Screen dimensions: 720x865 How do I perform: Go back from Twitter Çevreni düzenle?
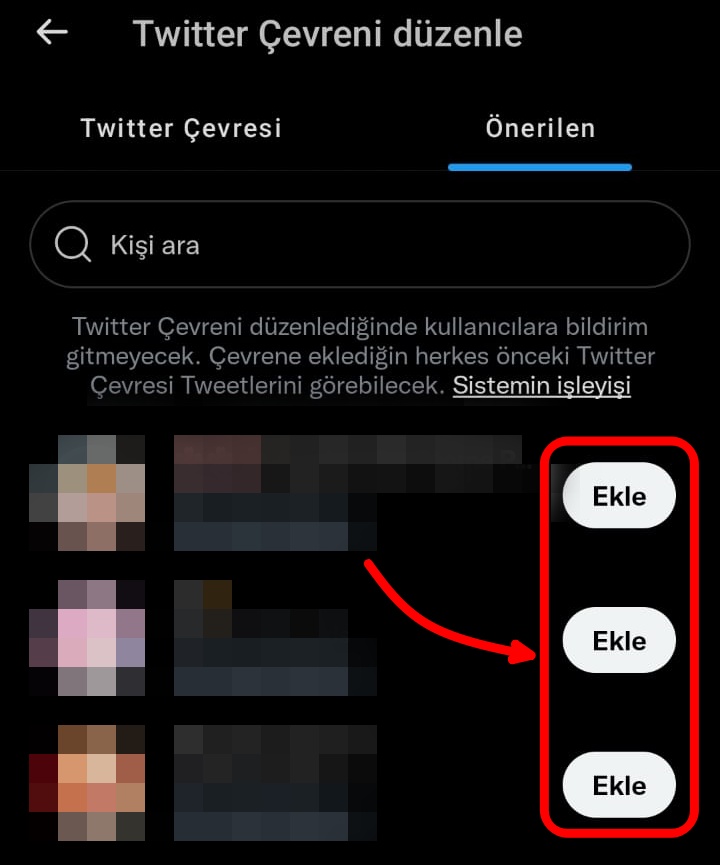[x=52, y=32]
